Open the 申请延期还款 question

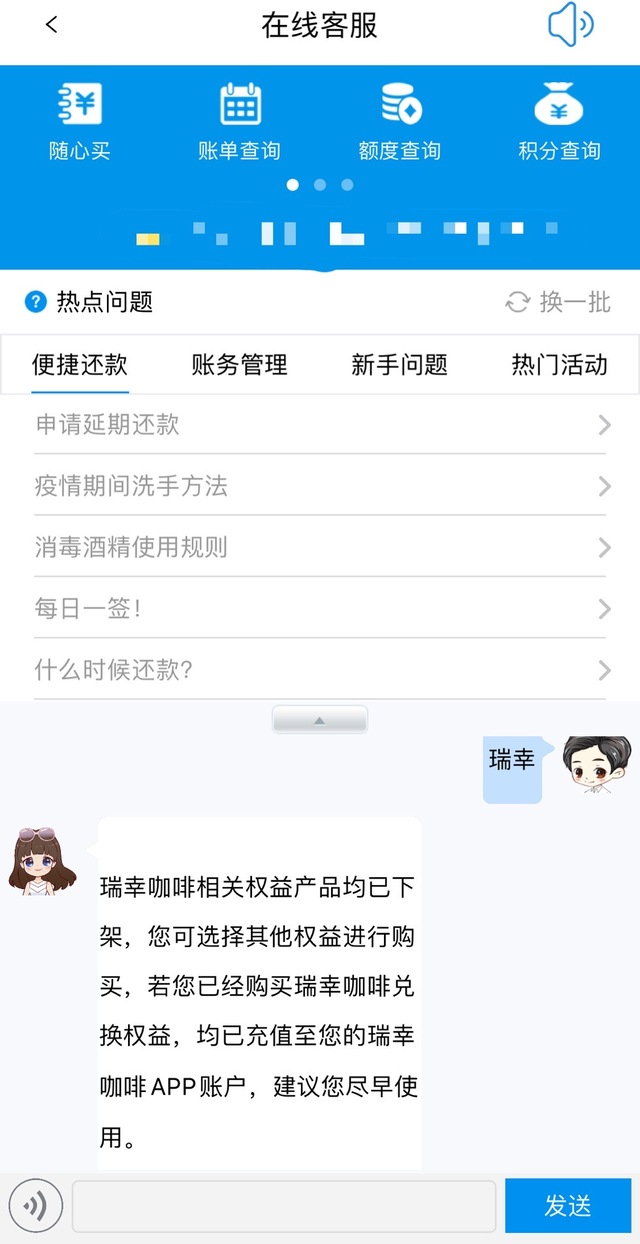point(320,425)
